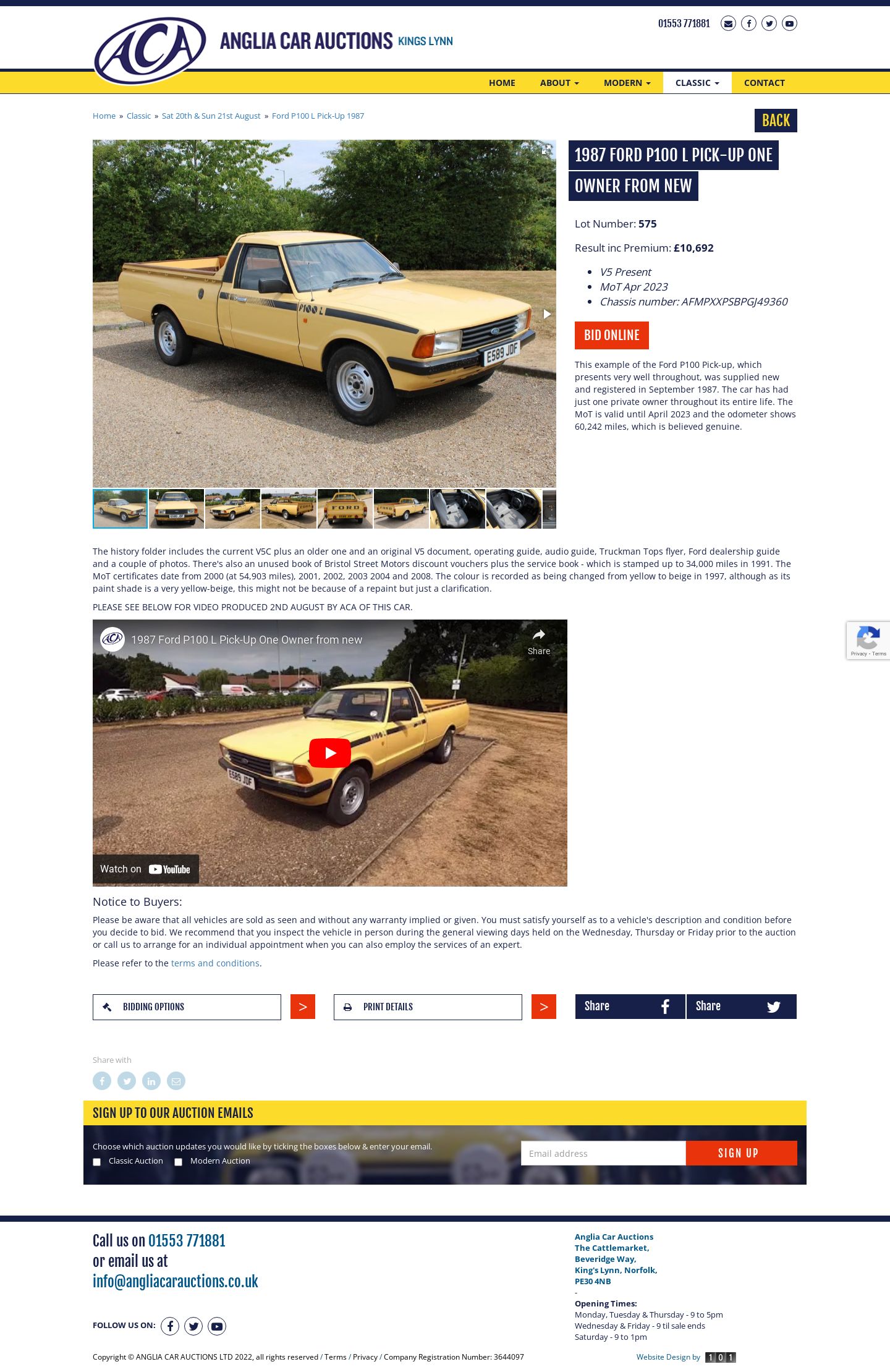This screenshot has width=890, height=1372.
Task: Tap the Sign Up button
Action: (741, 1153)
